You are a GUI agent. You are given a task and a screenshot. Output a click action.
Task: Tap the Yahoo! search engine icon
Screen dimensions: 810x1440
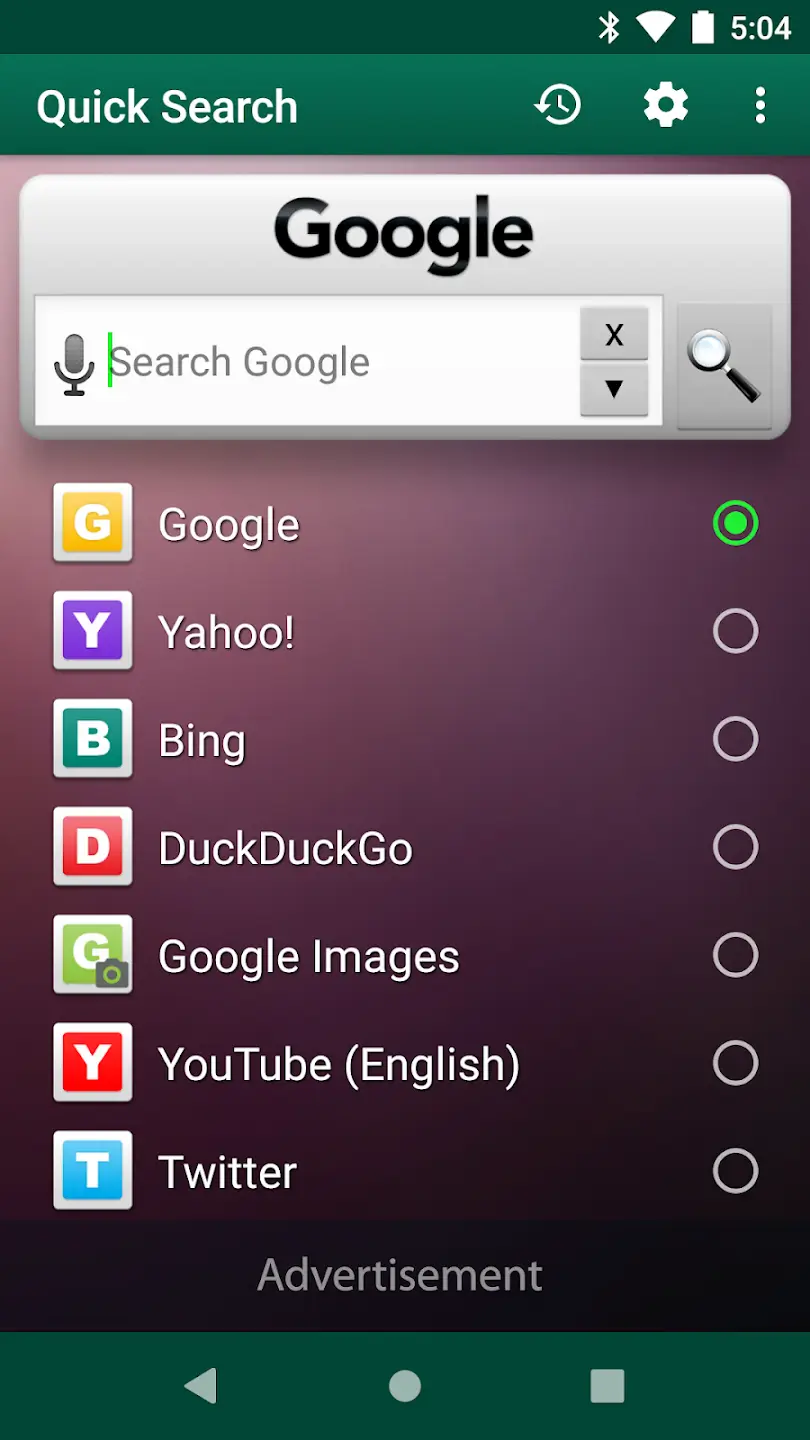point(92,631)
